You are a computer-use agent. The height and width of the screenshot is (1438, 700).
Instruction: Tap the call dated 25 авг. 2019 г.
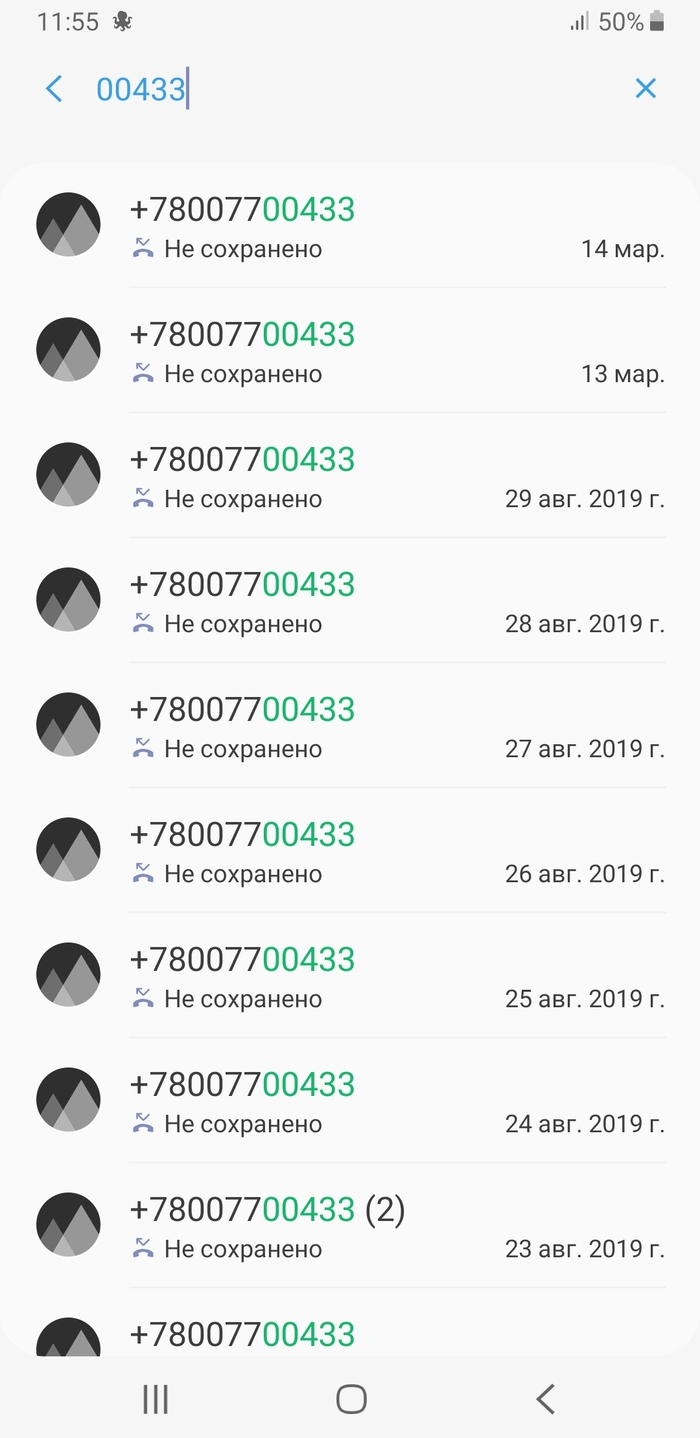tap(397, 977)
